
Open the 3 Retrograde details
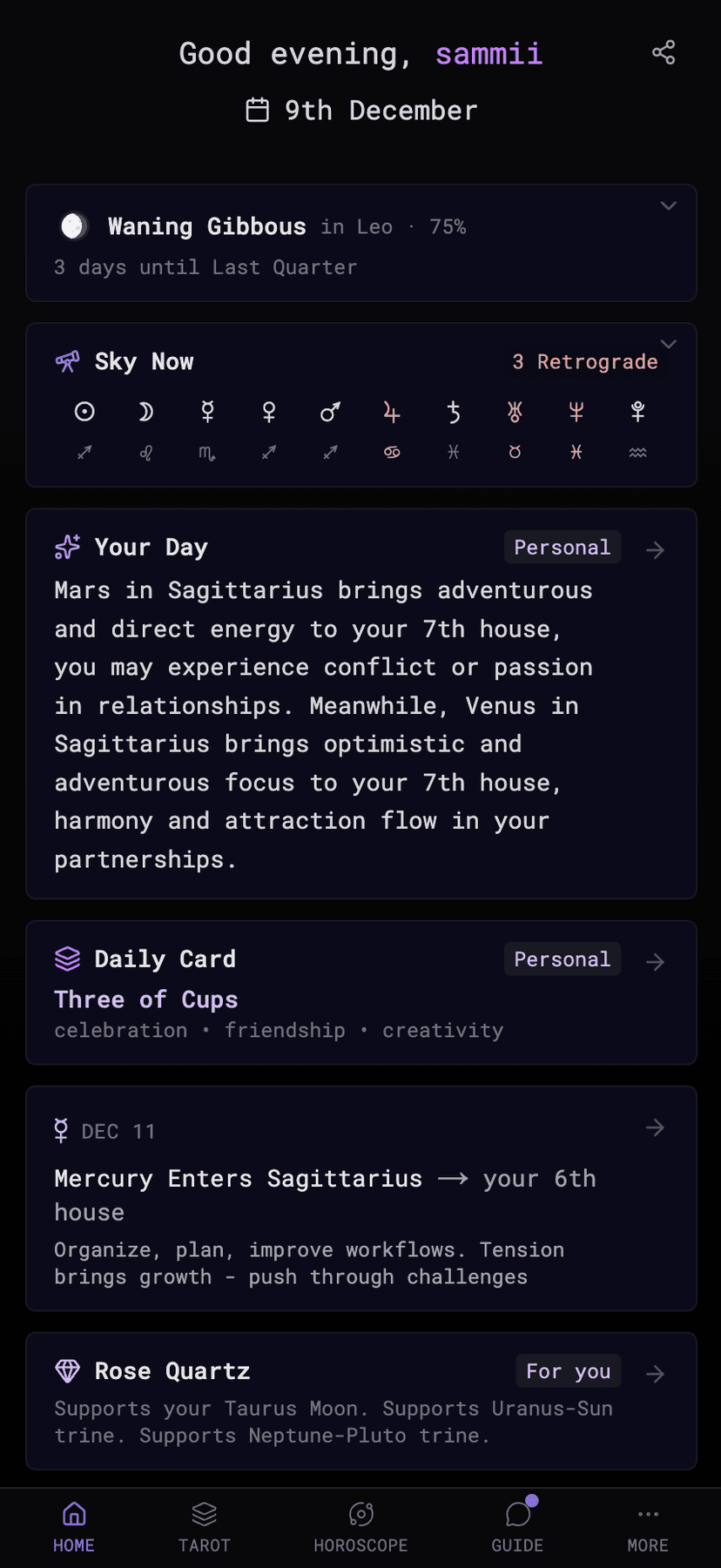(x=584, y=361)
